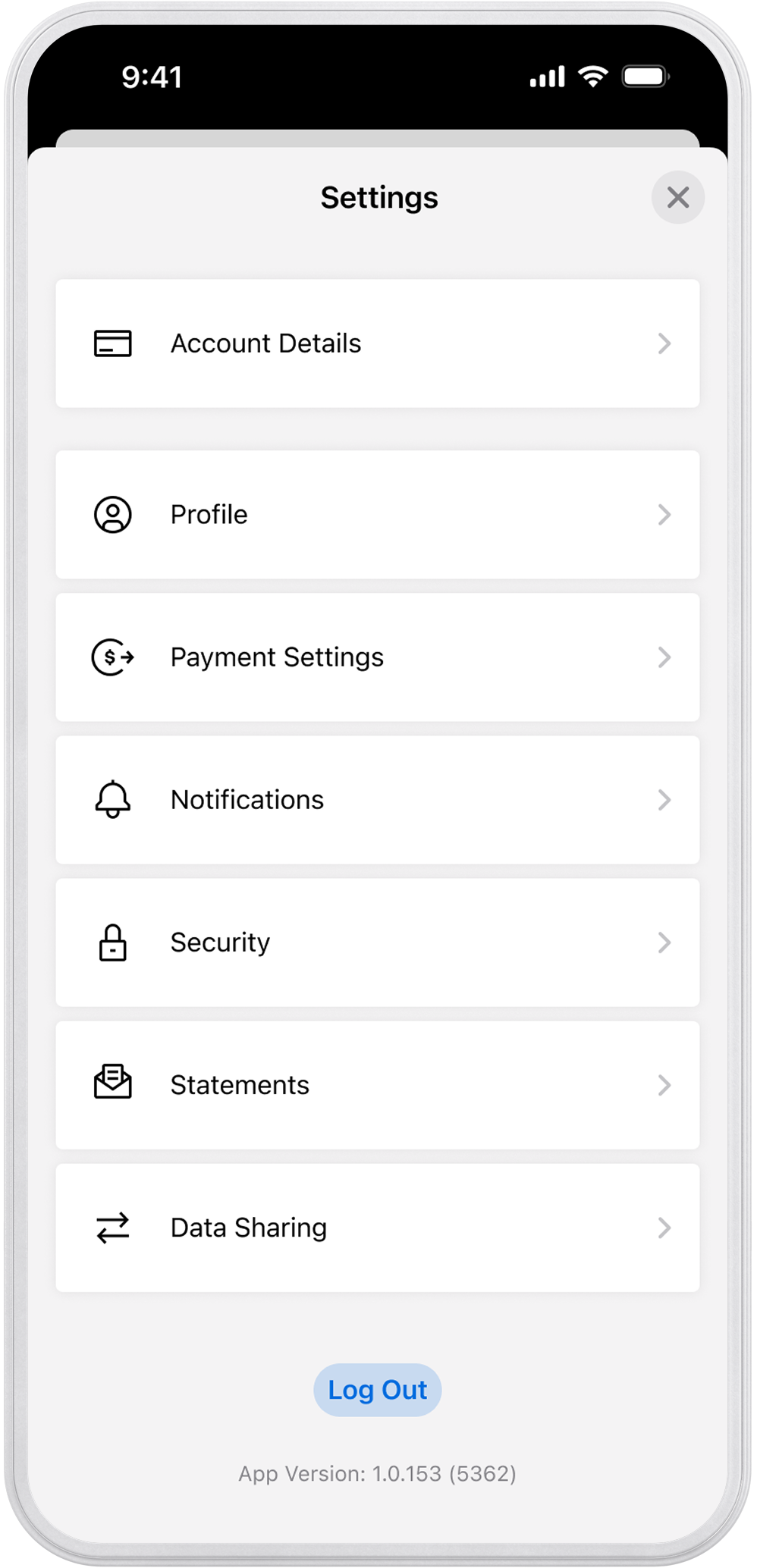This screenshot has width=757, height=1568.
Task: Open Notifications settings
Action: point(377,800)
